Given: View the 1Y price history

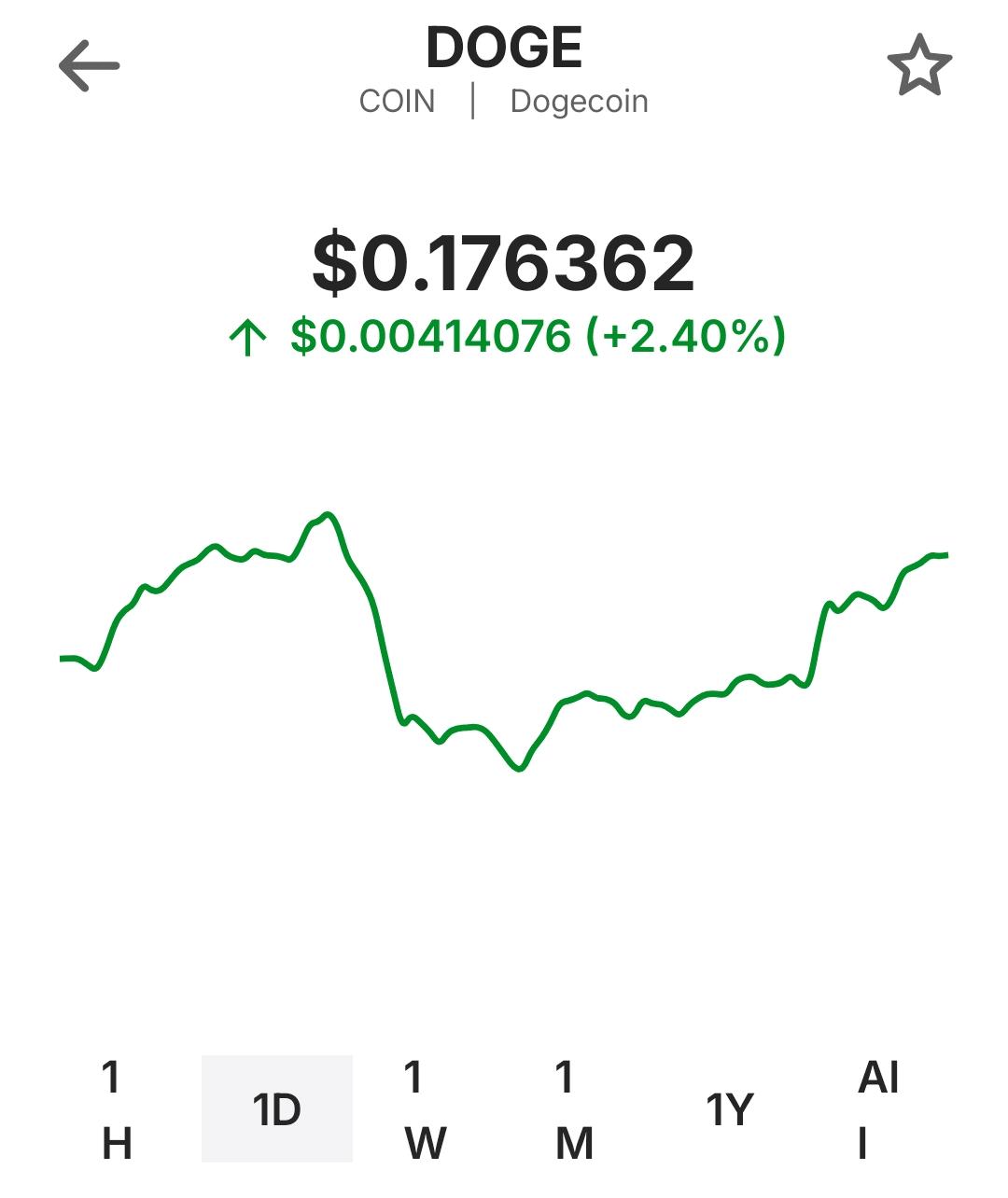Looking at the screenshot, I should click(x=729, y=1109).
